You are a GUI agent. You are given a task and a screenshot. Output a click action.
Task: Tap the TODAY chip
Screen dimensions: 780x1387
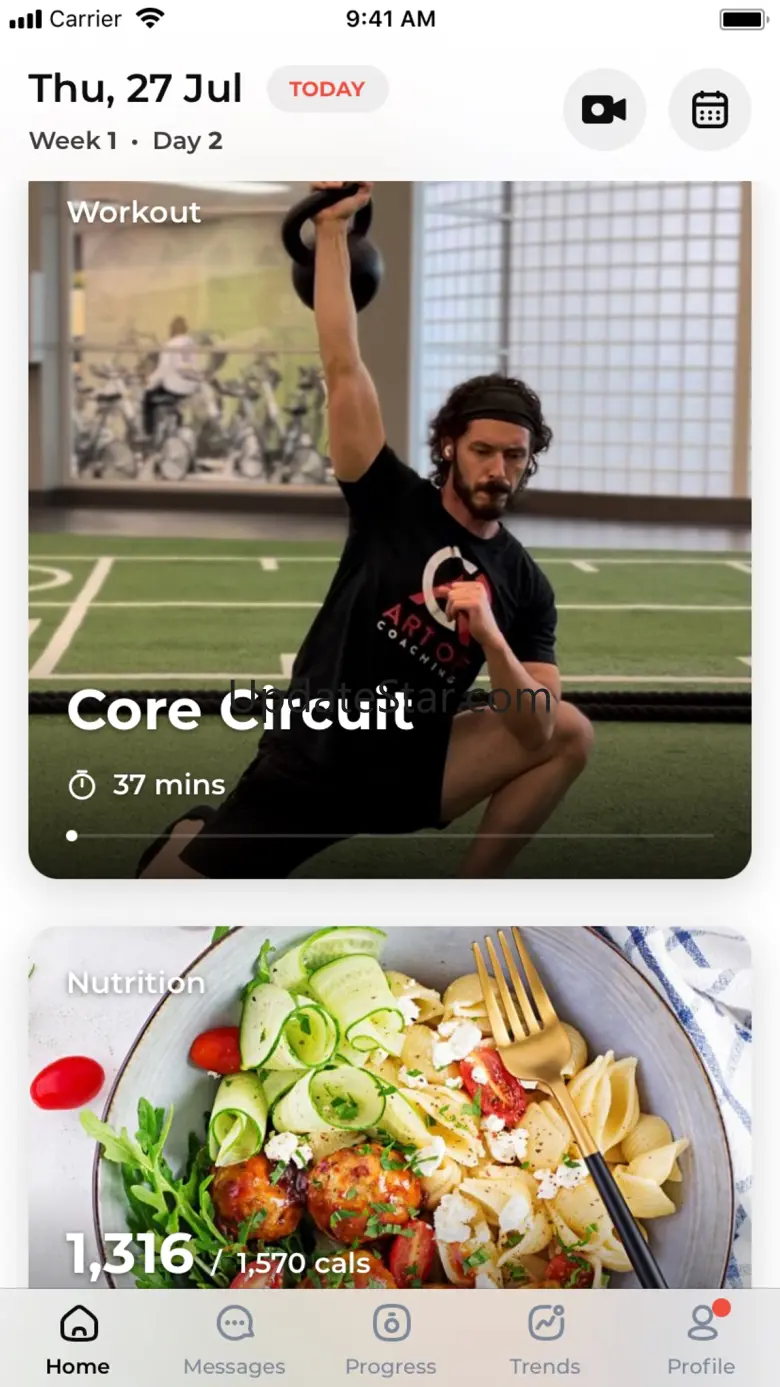point(327,89)
